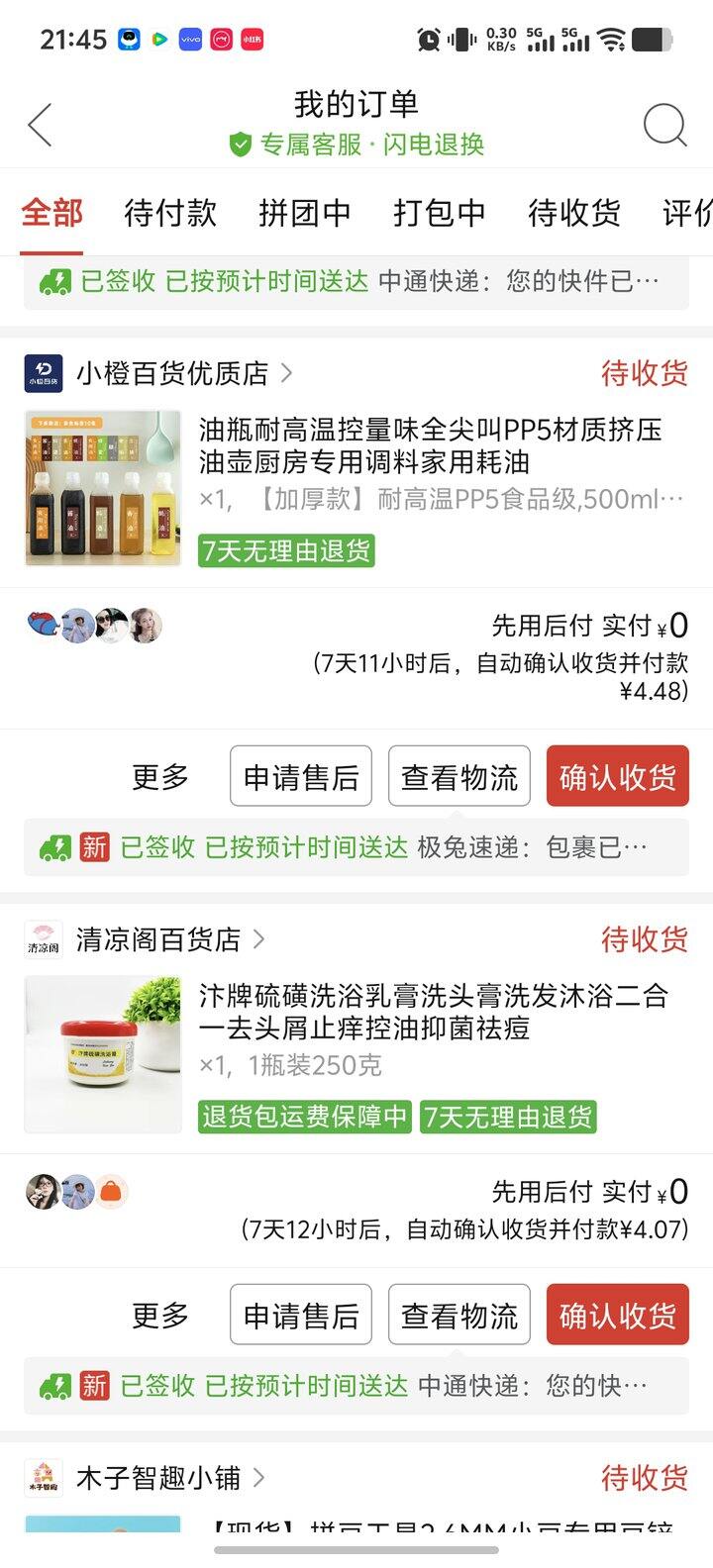
Task: Open the 汴牌硫磺洗浴乳膏 product image
Action: 103,1054
